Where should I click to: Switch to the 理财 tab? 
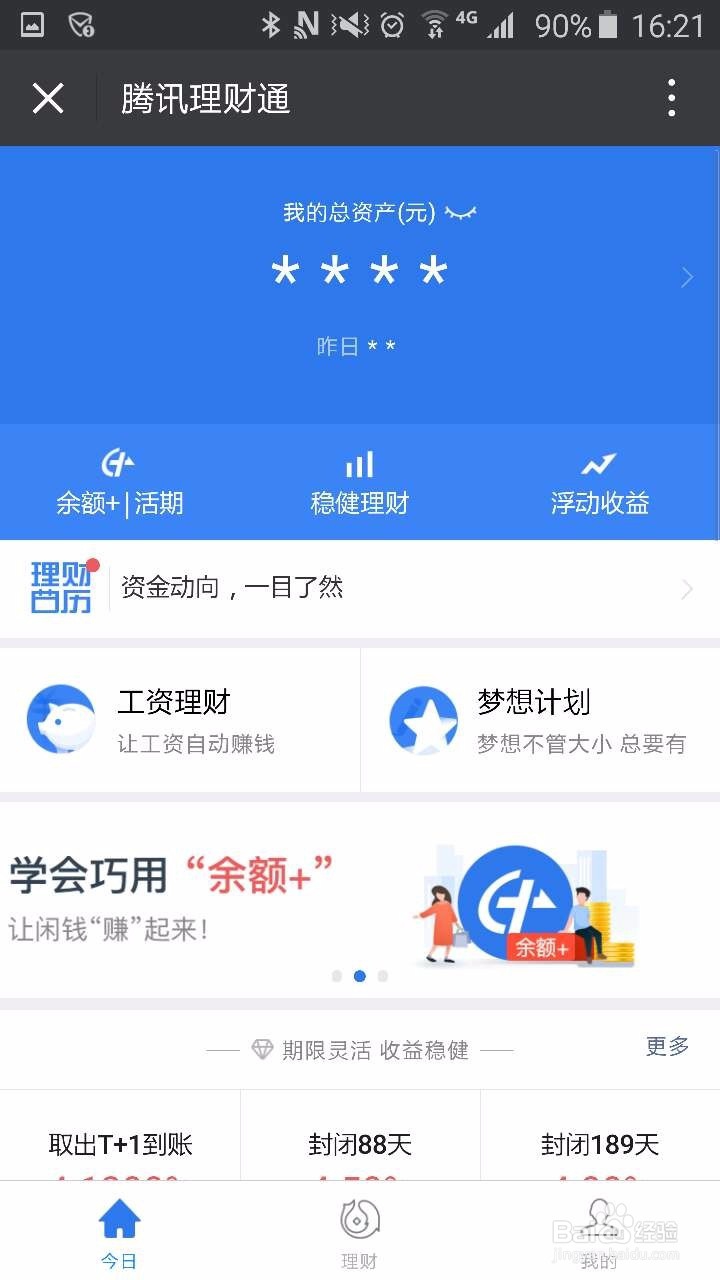coord(359,1230)
